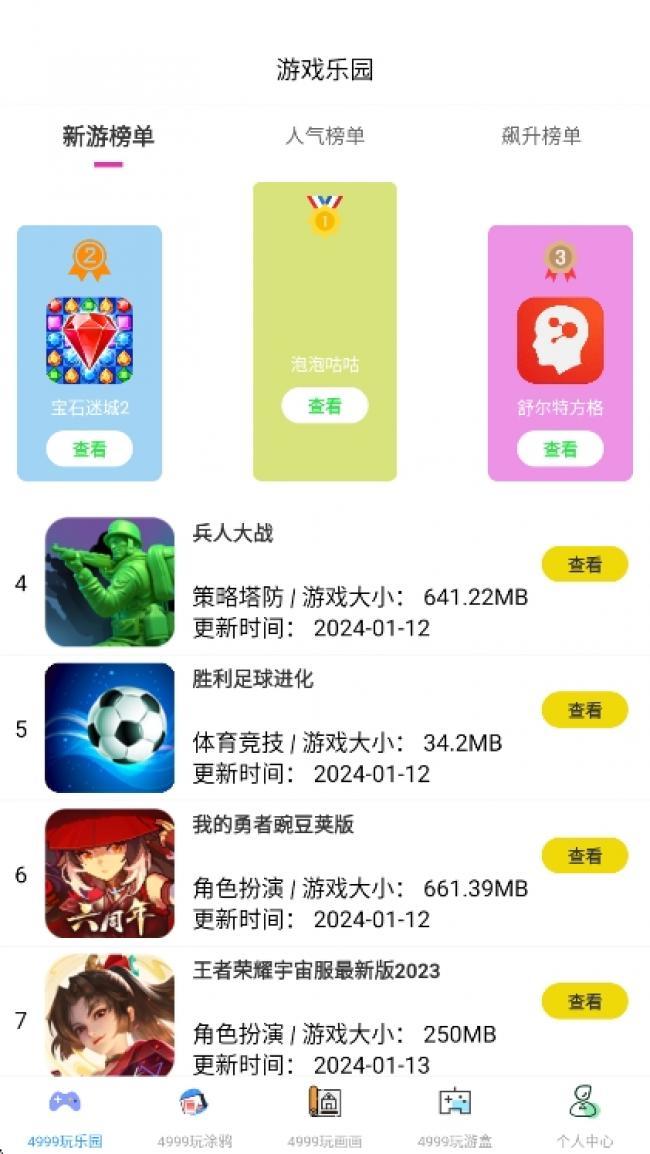Tap 查看 under 泡泡咕咕

pyautogui.click(x=324, y=405)
